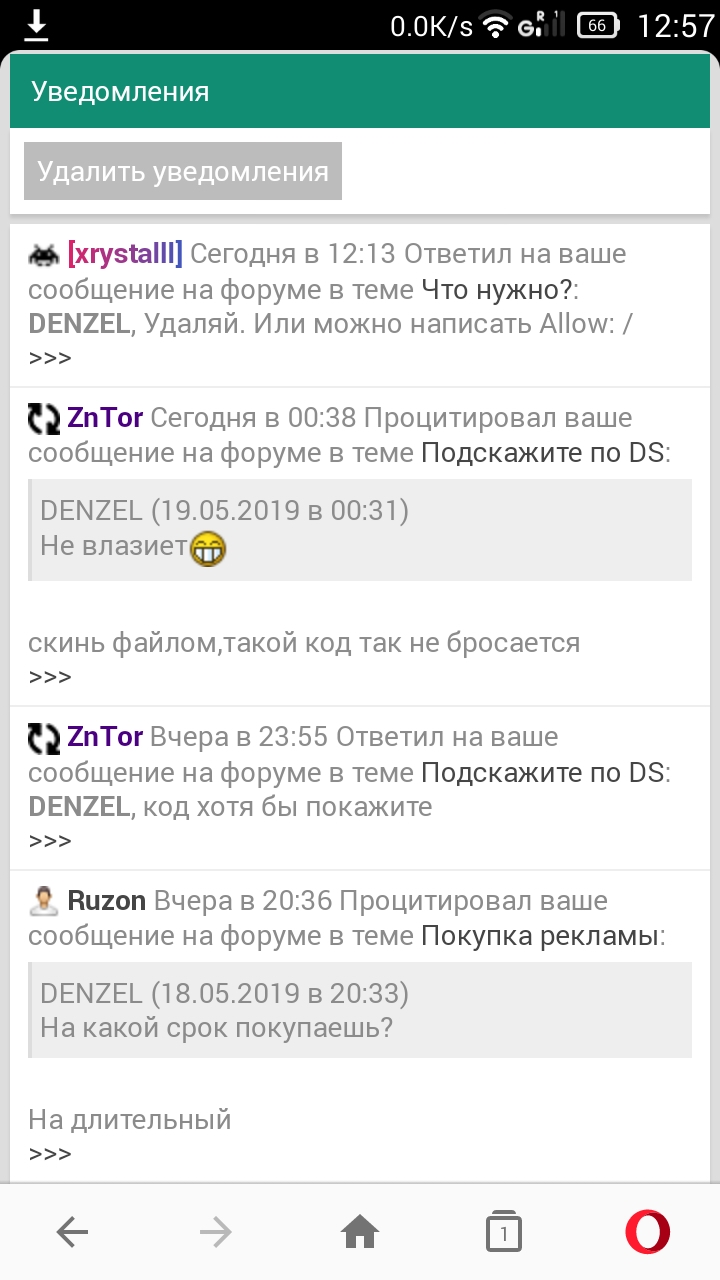Follow >>> link under код хотя бы покажите
Viewport: 720px width, 1280px height.
tap(50, 841)
